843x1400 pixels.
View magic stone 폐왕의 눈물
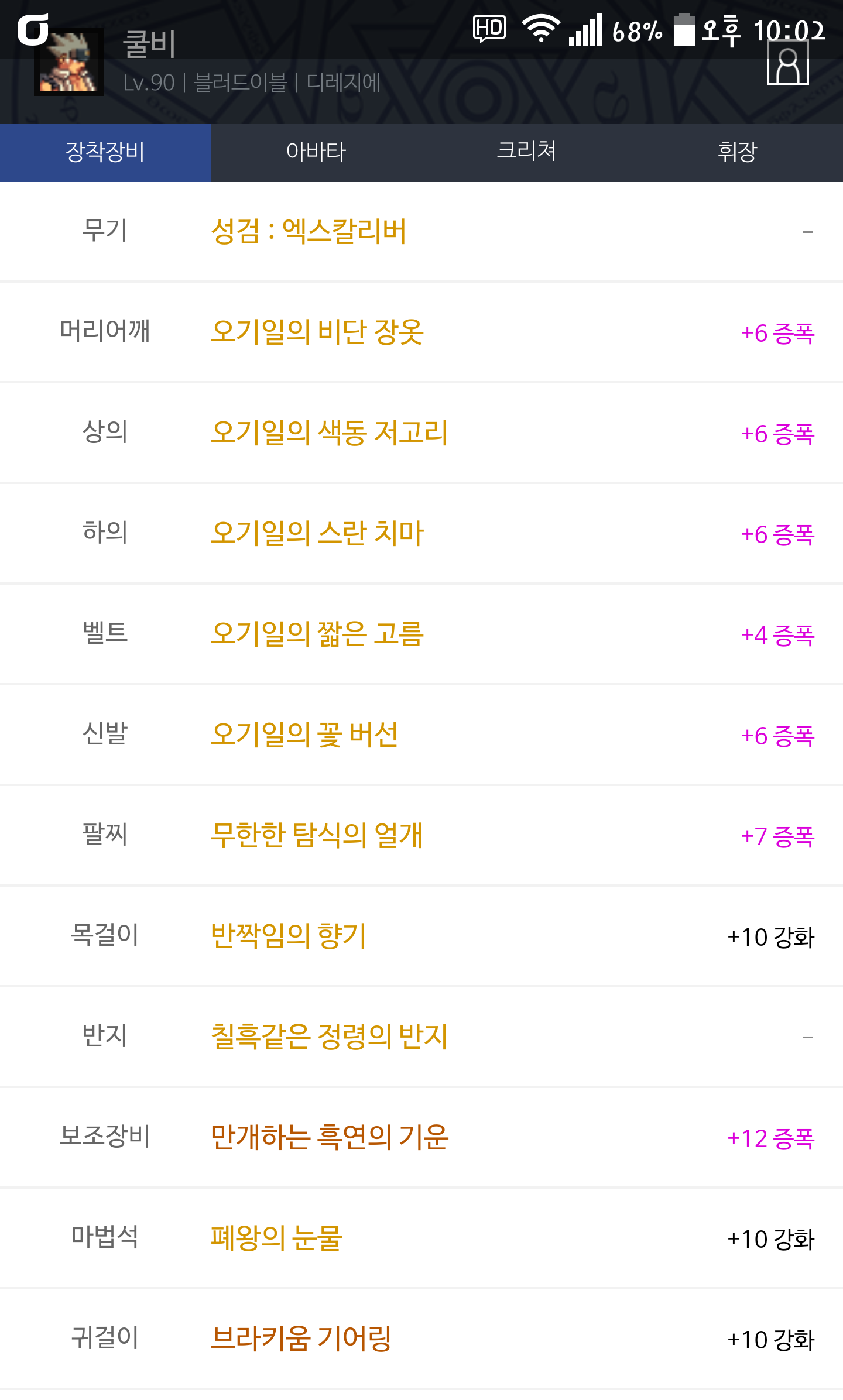coord(276,1238)
